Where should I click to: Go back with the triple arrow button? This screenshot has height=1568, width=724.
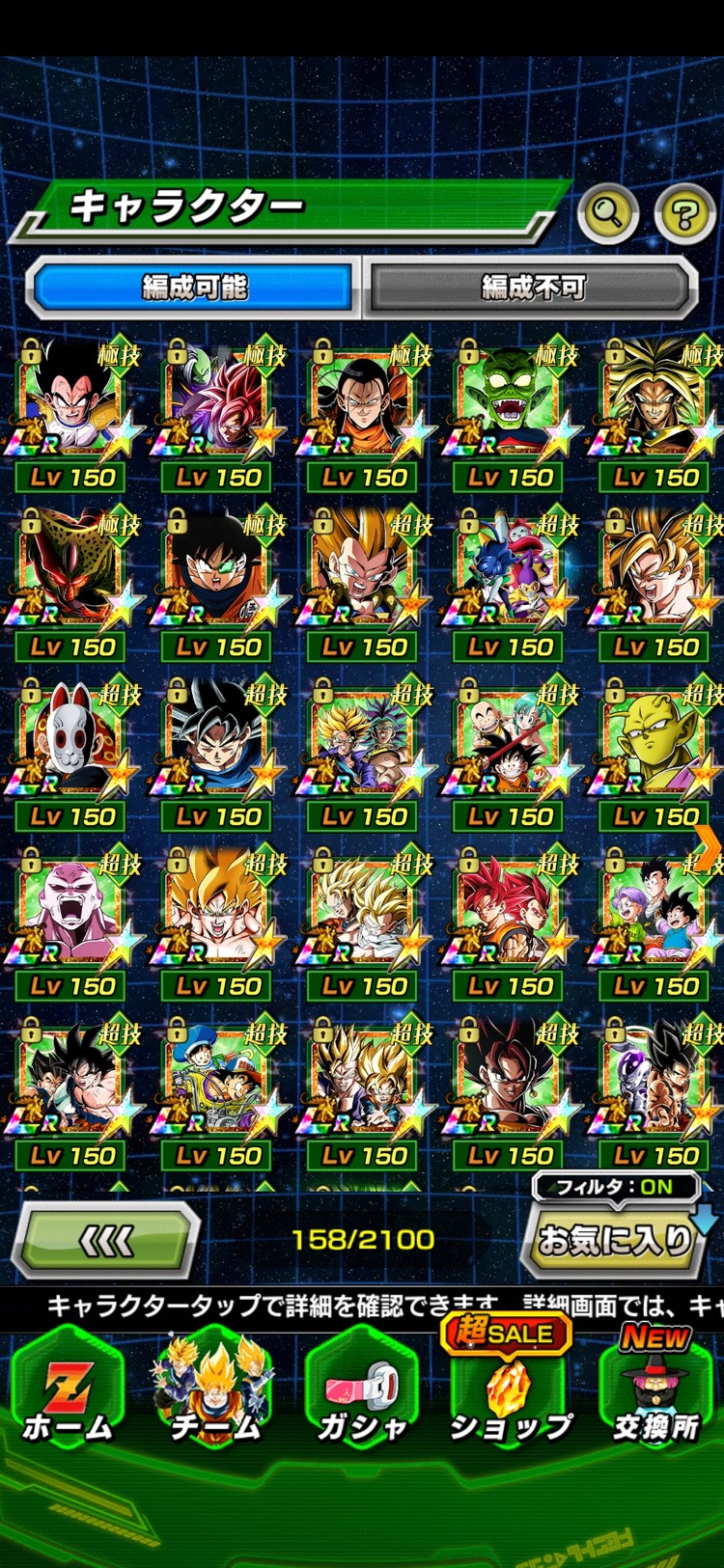click(x=105, y=1241)
